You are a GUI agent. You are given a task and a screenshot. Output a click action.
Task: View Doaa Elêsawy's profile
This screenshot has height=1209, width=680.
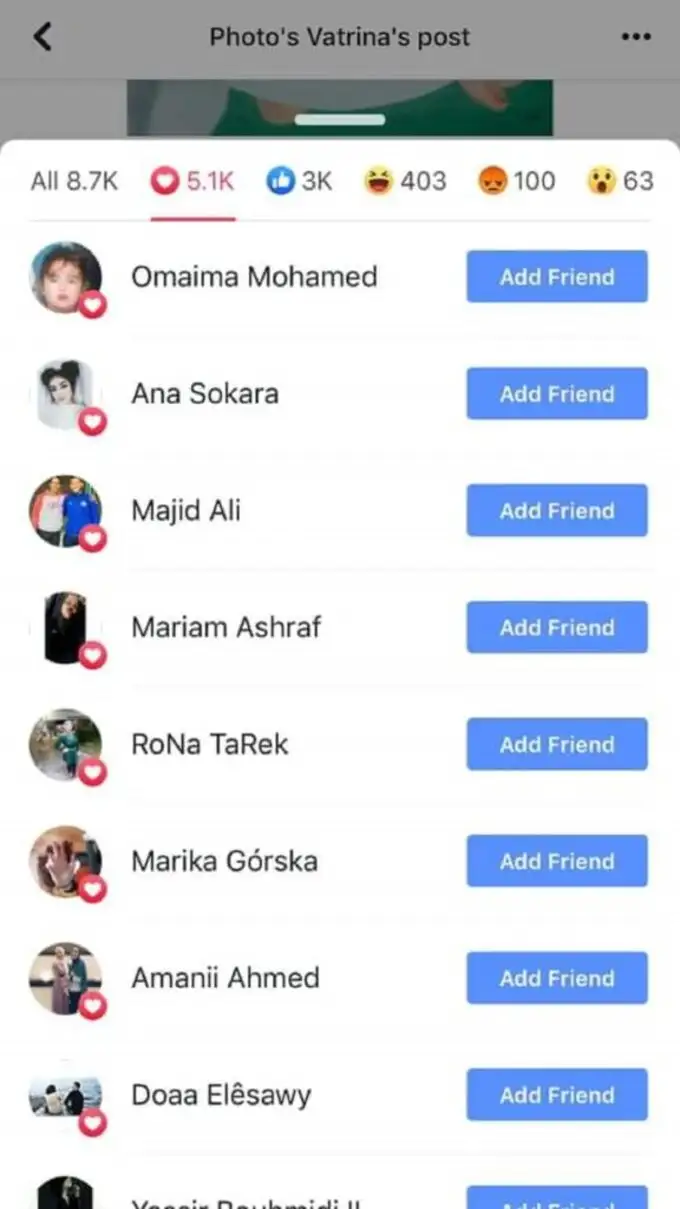tap(221, 1095)
